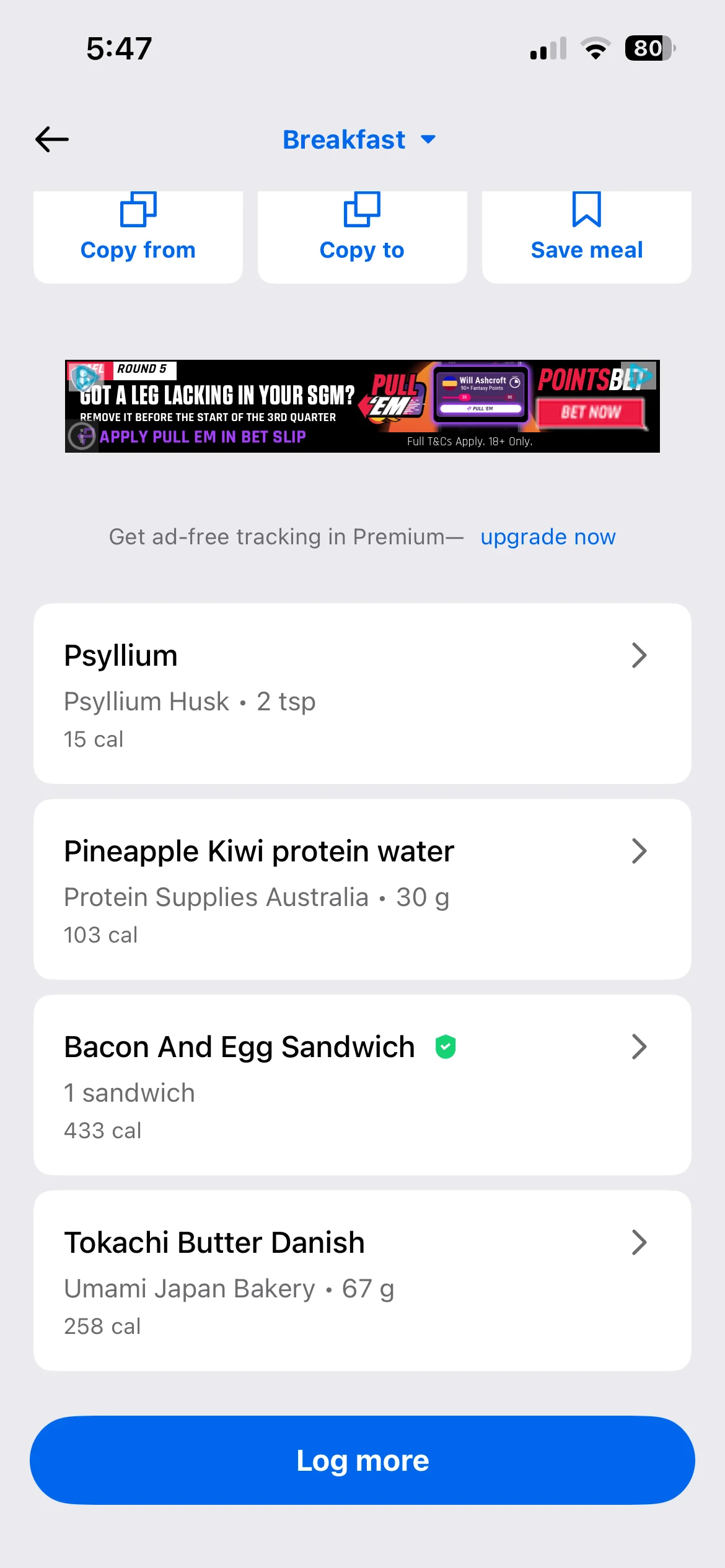725x1568 pixels.
Task: Tap the Log more button
Action: [362, 1460]
